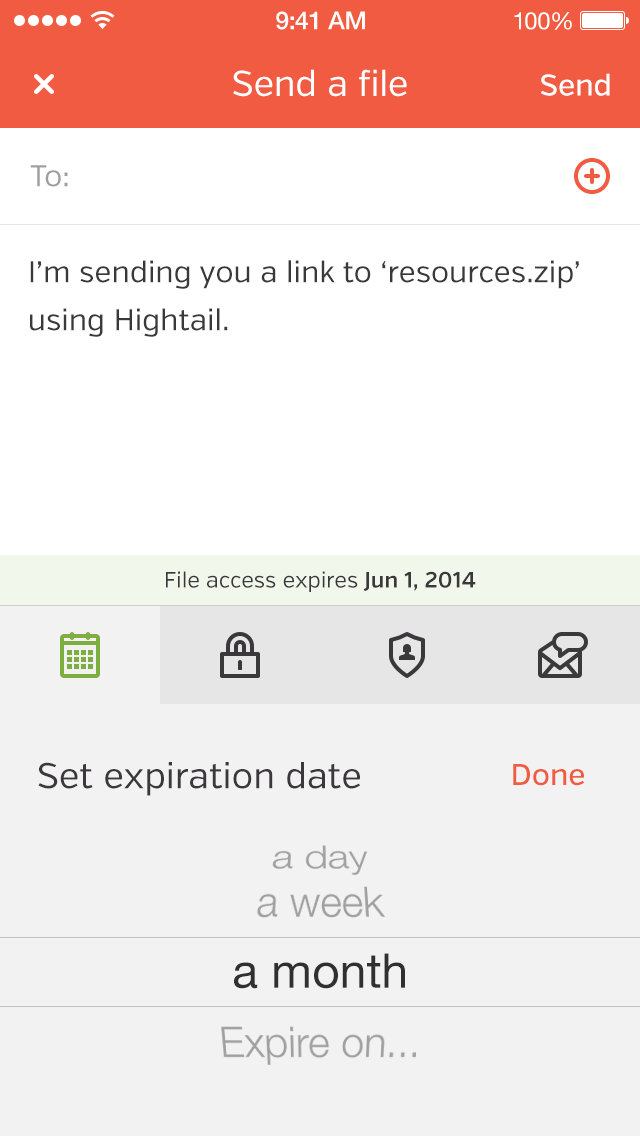Choose the 'Expire on...' option
Screen dimensions: 640x1136
point(320,1043)
